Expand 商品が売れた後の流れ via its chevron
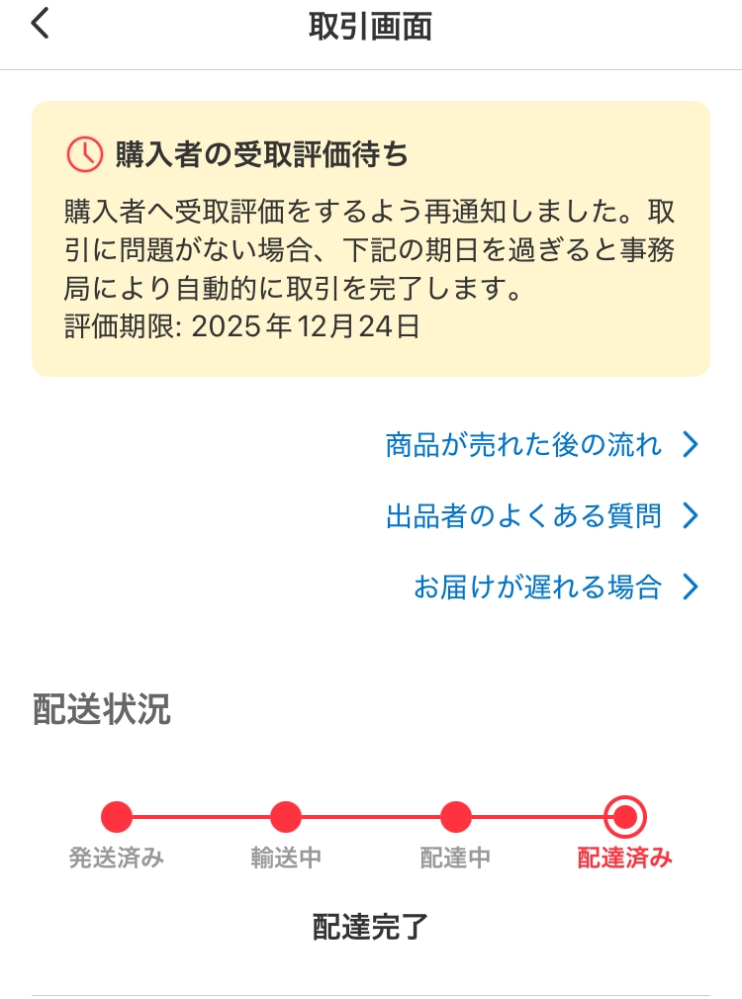The image size is (742, 999). click(x=690, y=444)
